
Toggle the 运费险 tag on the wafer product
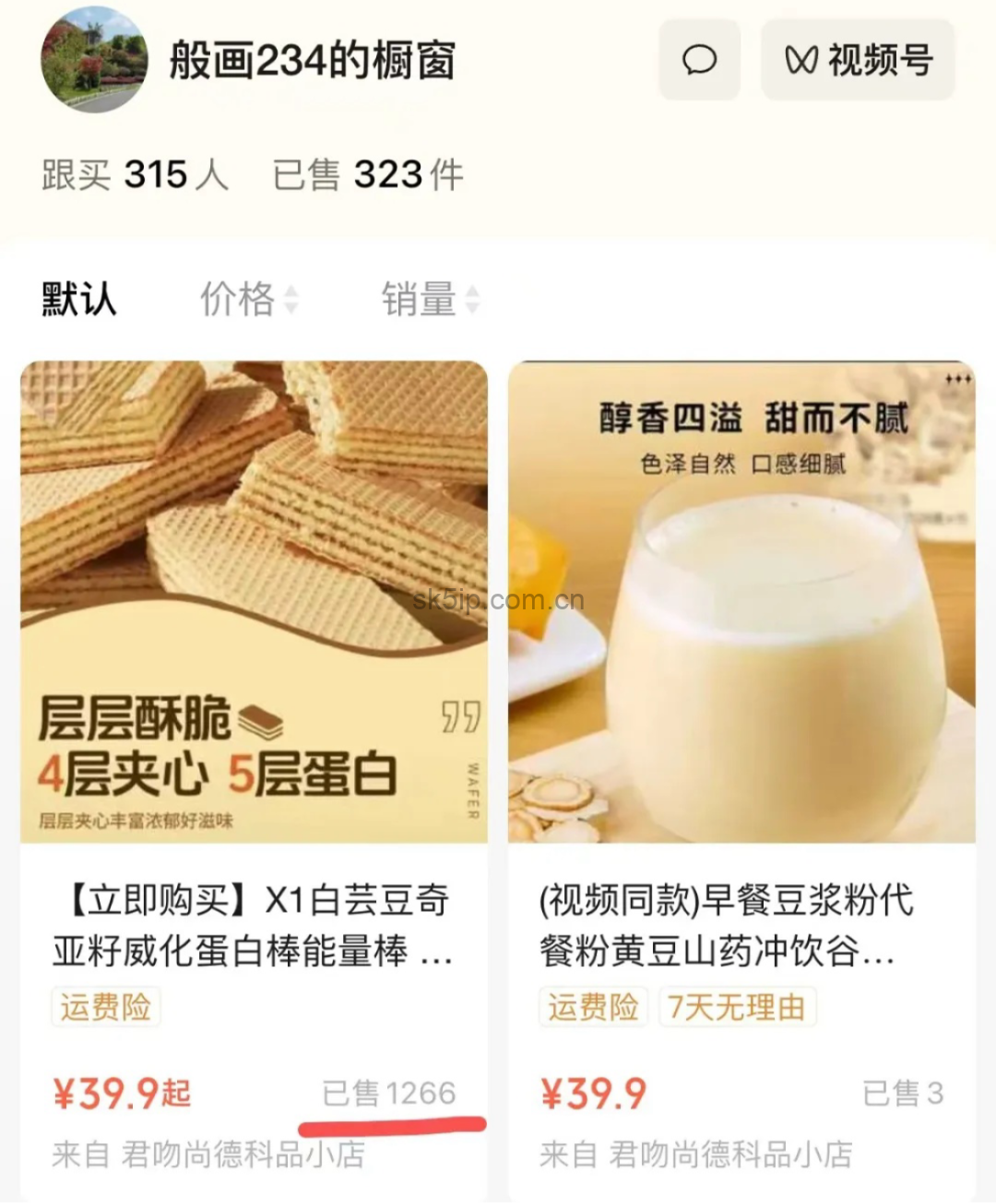click(106, 1009)
